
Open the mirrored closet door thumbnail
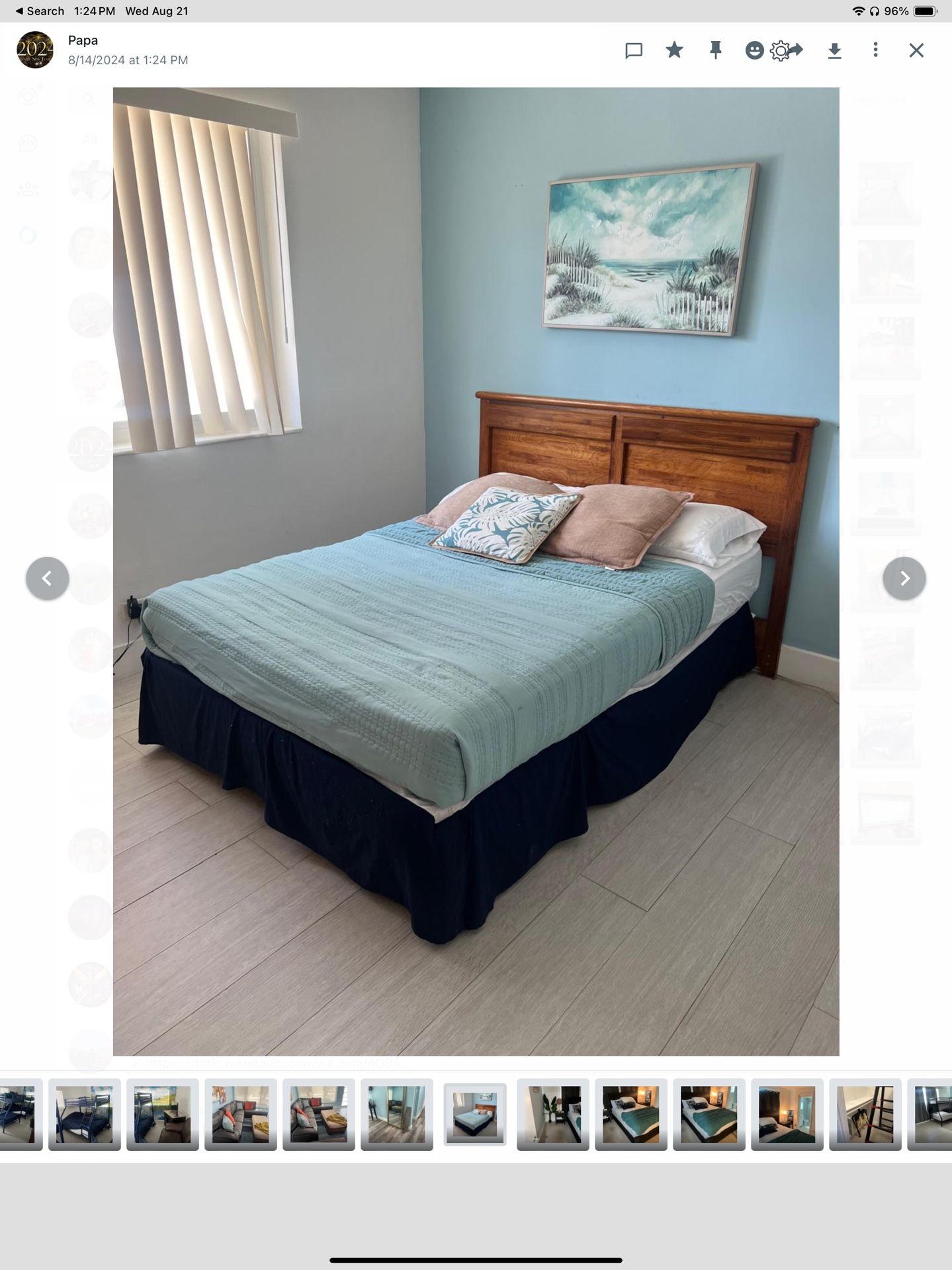click(396, 1114)
